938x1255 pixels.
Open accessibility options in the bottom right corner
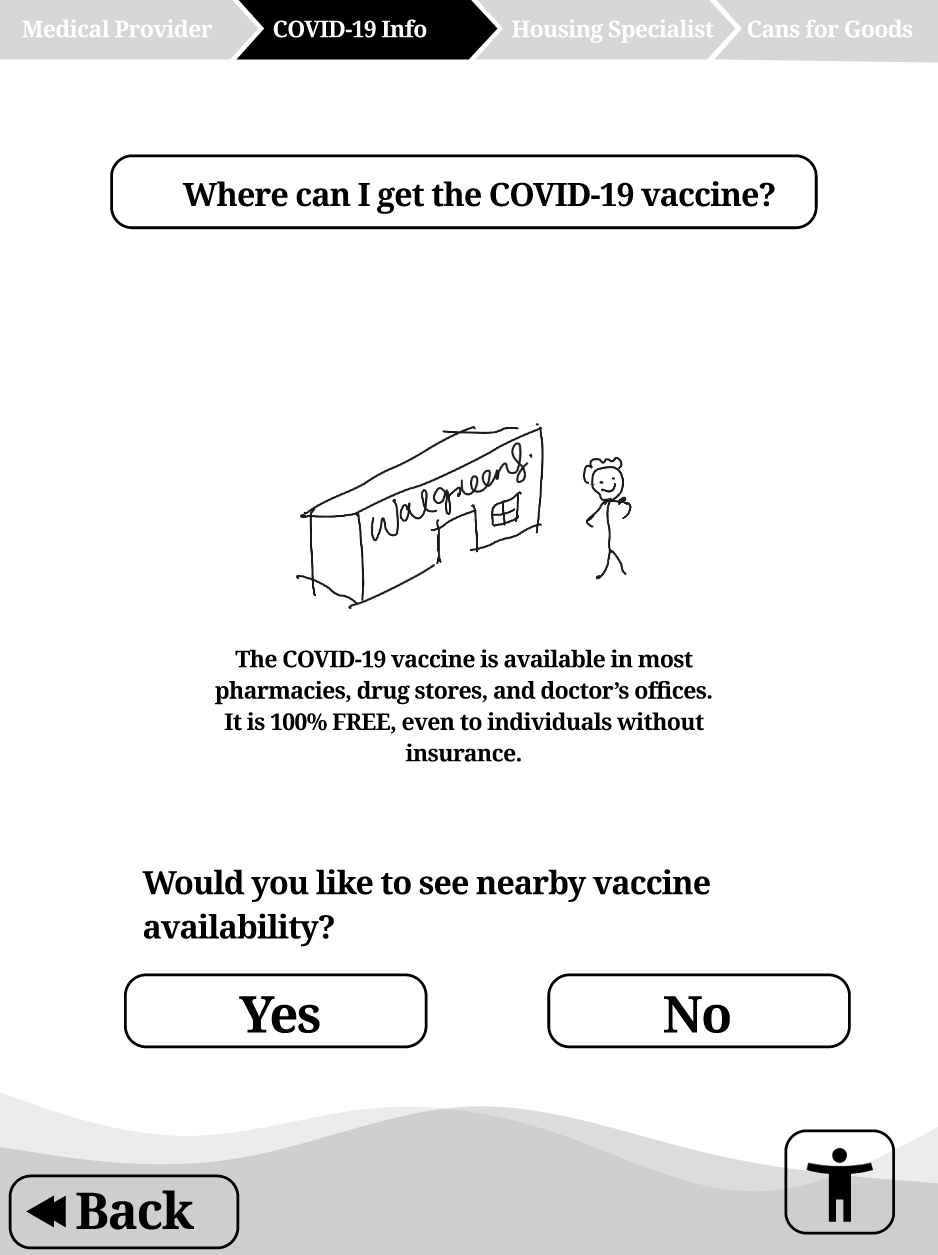tap(839, 1180)
